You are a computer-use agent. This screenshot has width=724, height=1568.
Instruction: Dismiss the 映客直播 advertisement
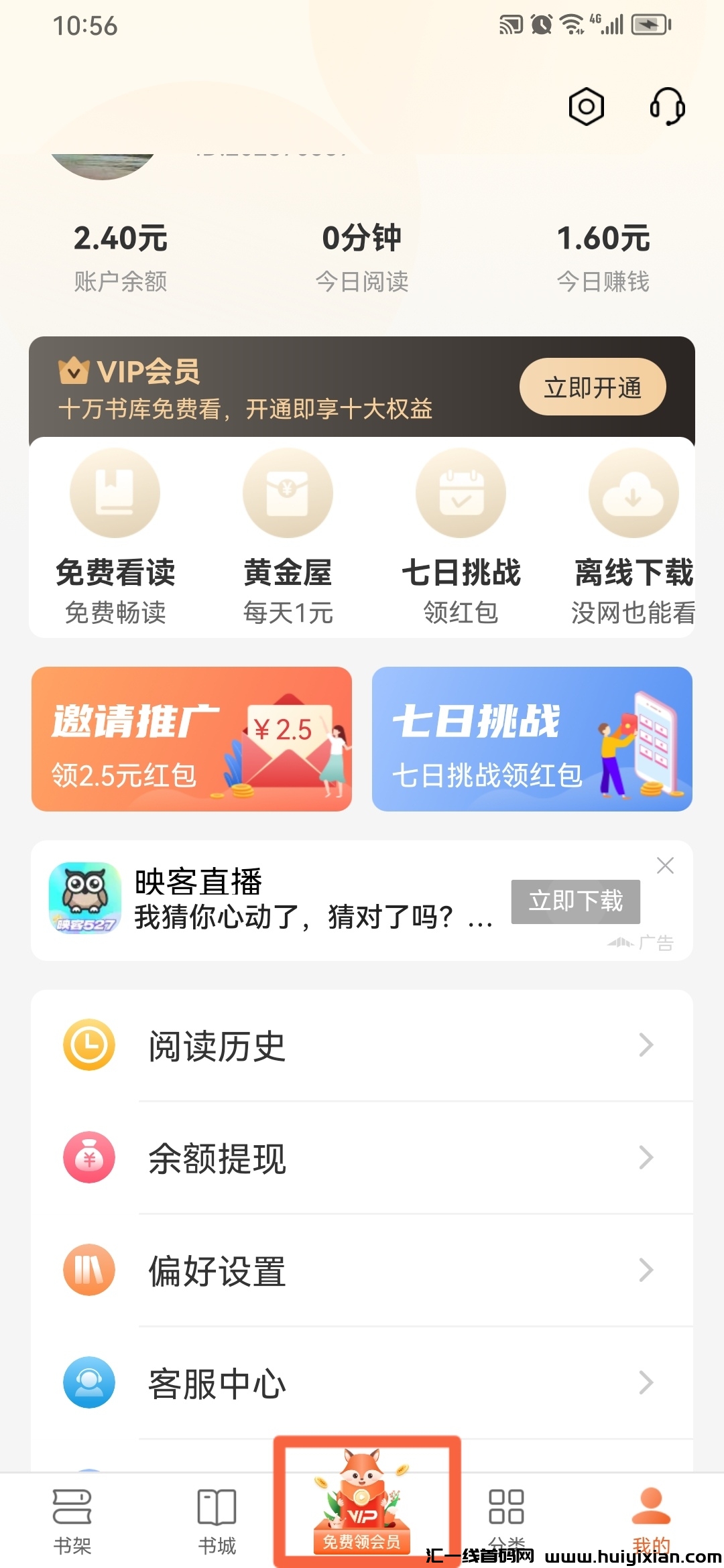(665, 866)
